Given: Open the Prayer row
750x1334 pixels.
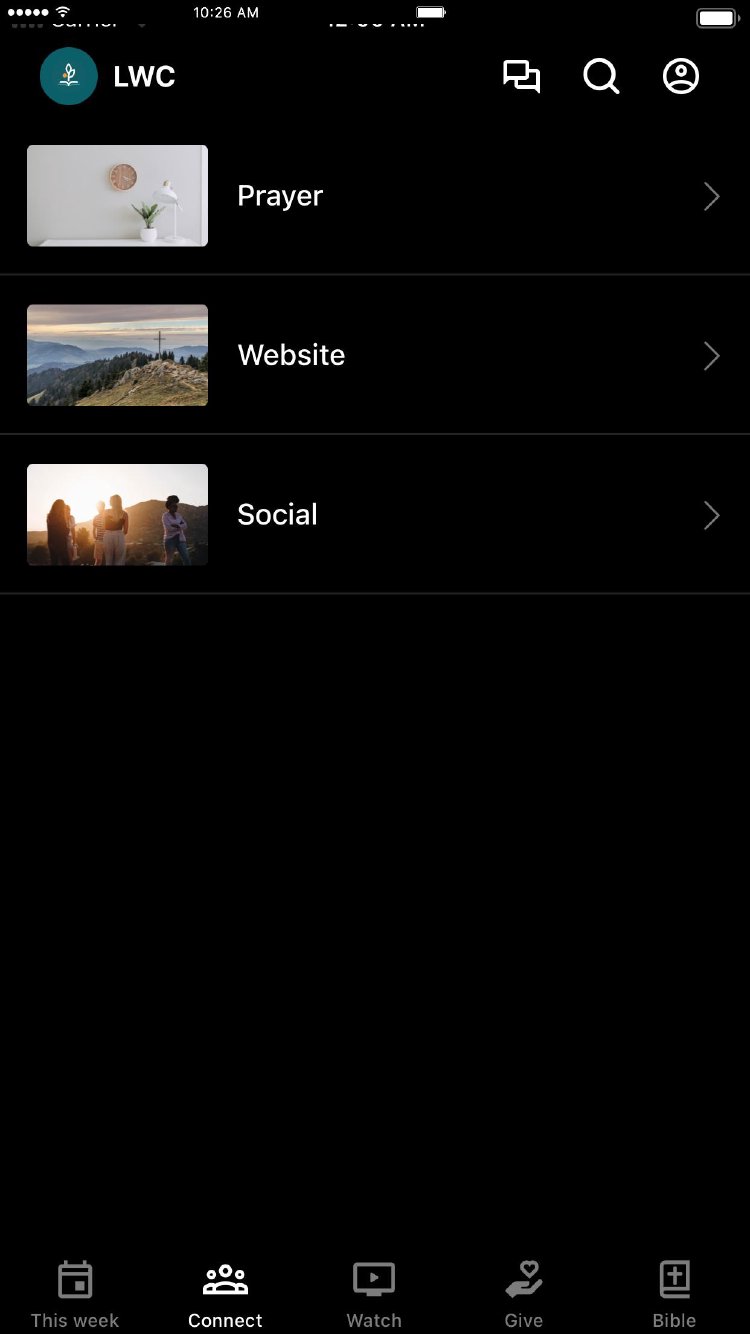Looking at the screenshot, I should click(x=375, y=196).
